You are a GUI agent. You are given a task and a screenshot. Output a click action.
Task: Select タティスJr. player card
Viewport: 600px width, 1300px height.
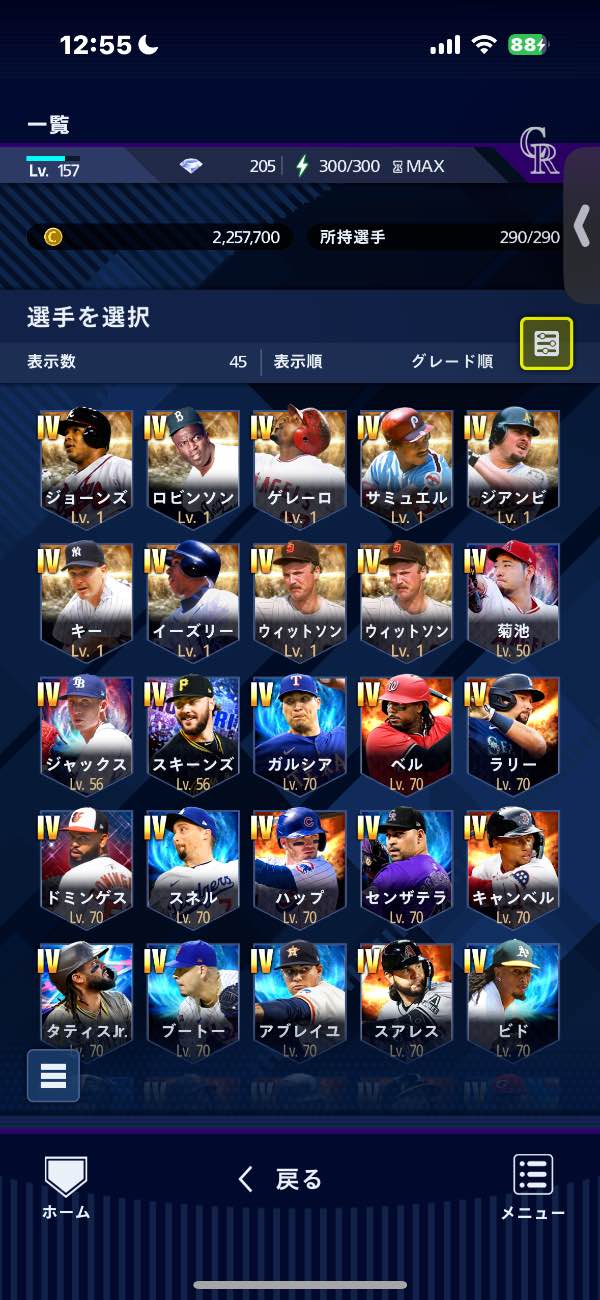pos(85,1000)
